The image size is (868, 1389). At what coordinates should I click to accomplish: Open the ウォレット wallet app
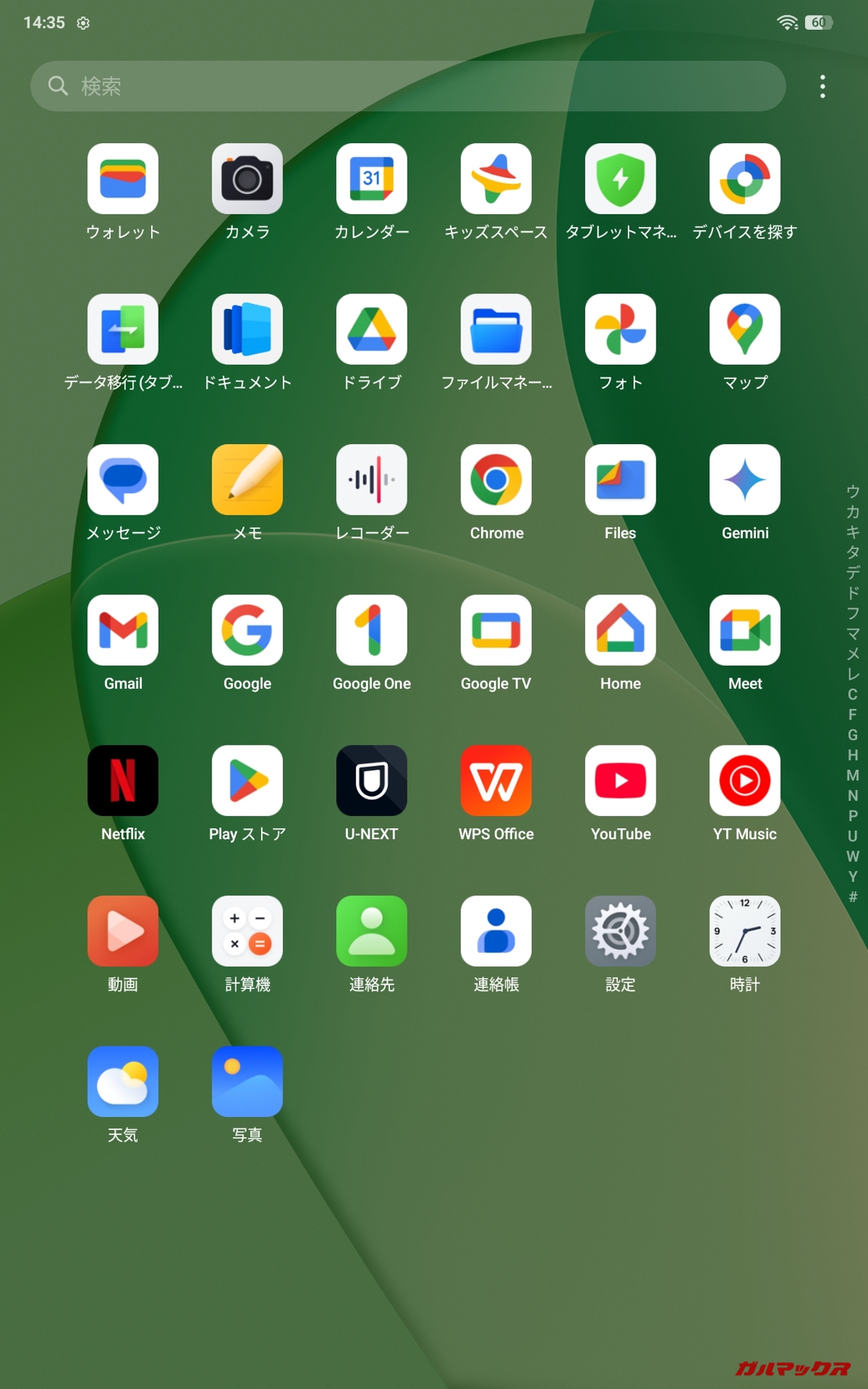click(123, 179)
